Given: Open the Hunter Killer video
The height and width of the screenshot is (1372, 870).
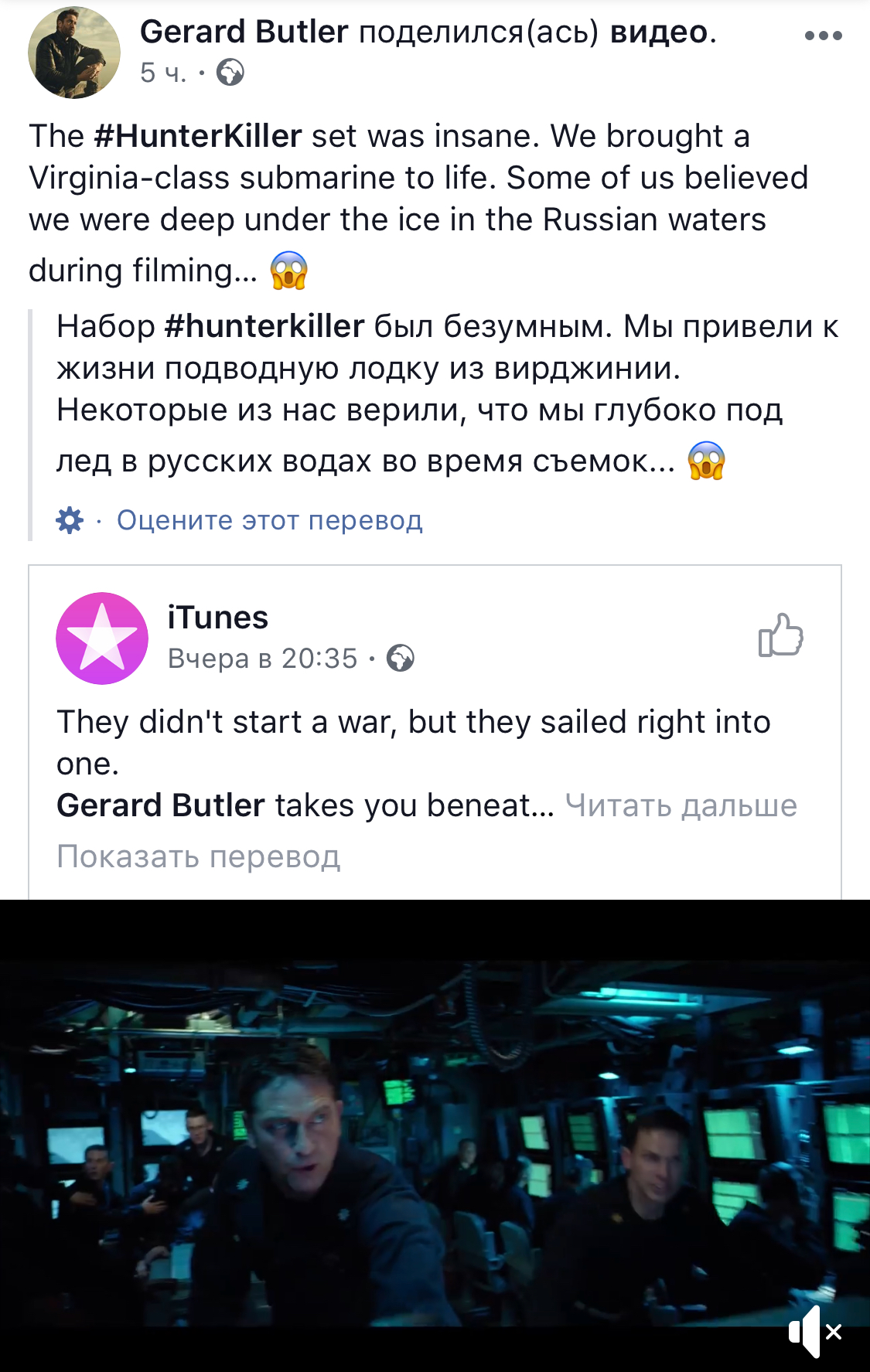Looking at the screenshot, I should point(435,1136).
